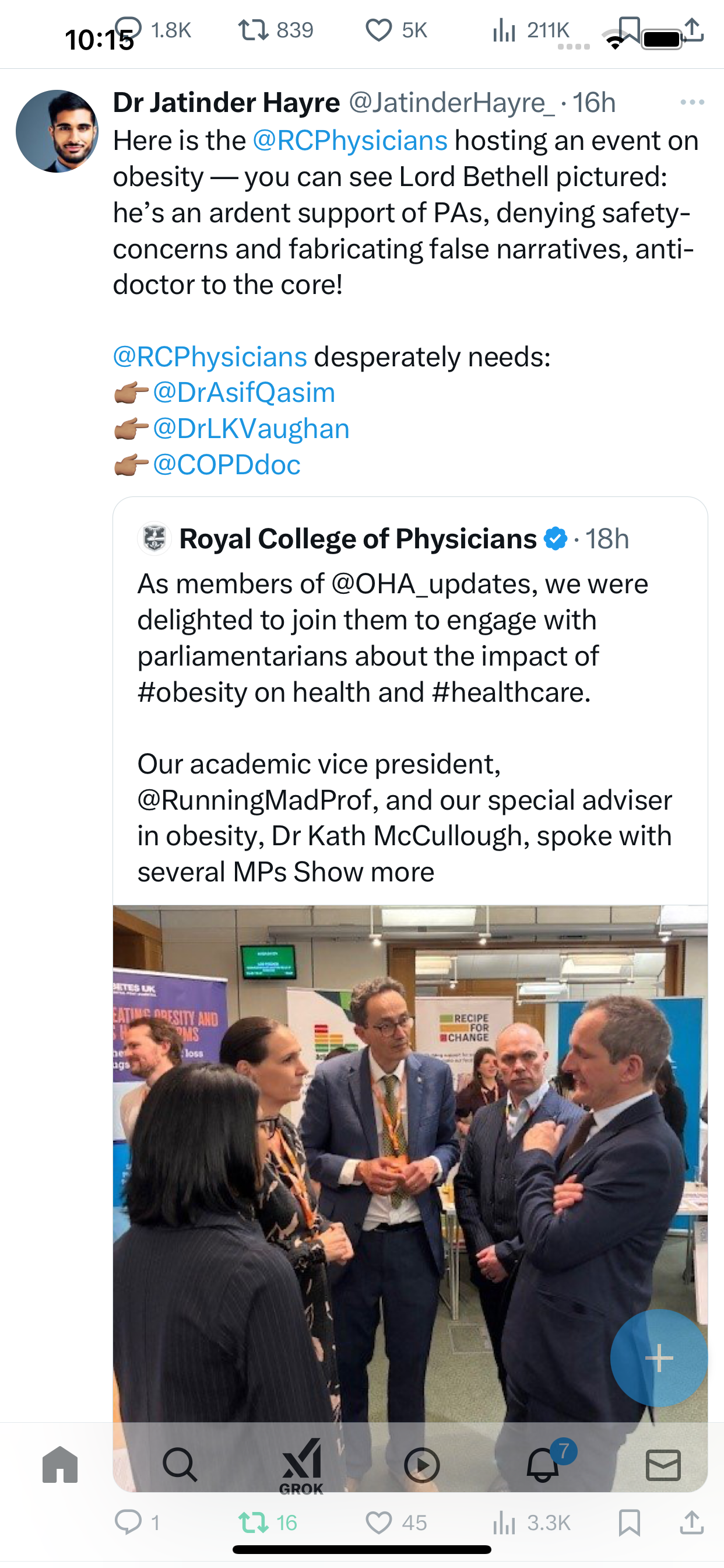Open the Messages envelope tab

pos(663,1465)
